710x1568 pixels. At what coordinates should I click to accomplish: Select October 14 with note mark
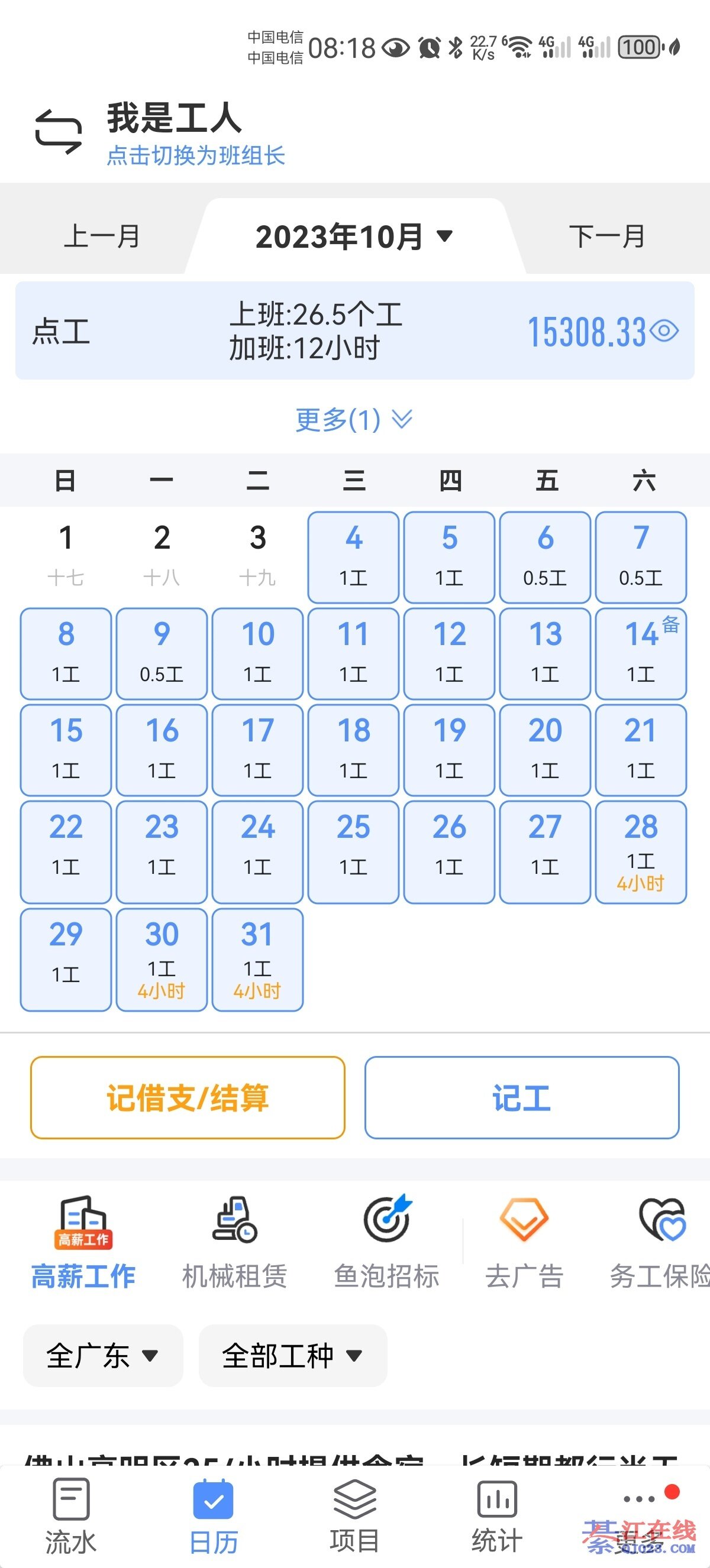click(x=641, y=654)
